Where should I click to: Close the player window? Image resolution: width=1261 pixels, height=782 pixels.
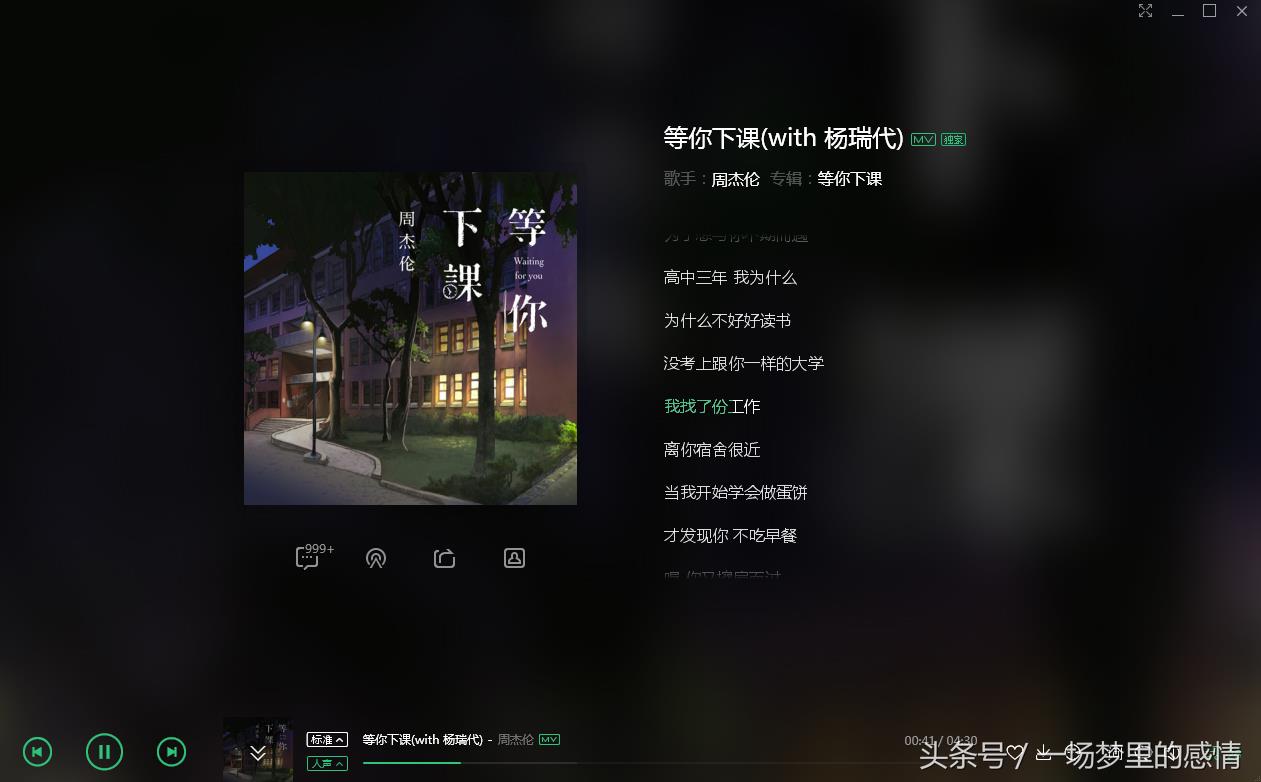pyautogui.click(x=1242, y=11)
